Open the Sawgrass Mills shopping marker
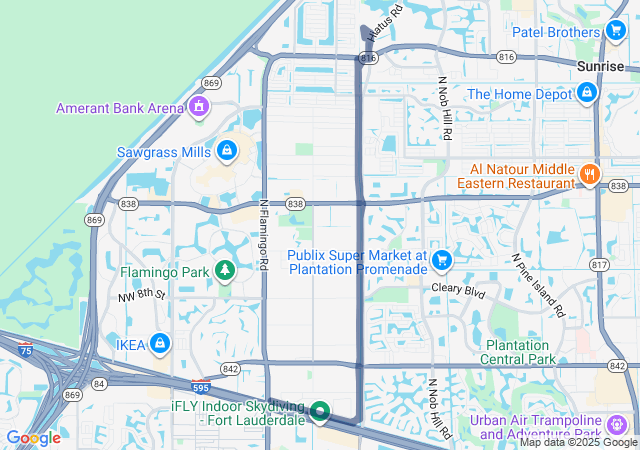This screenshot has width=640, height=450. [x=227, y=151]
